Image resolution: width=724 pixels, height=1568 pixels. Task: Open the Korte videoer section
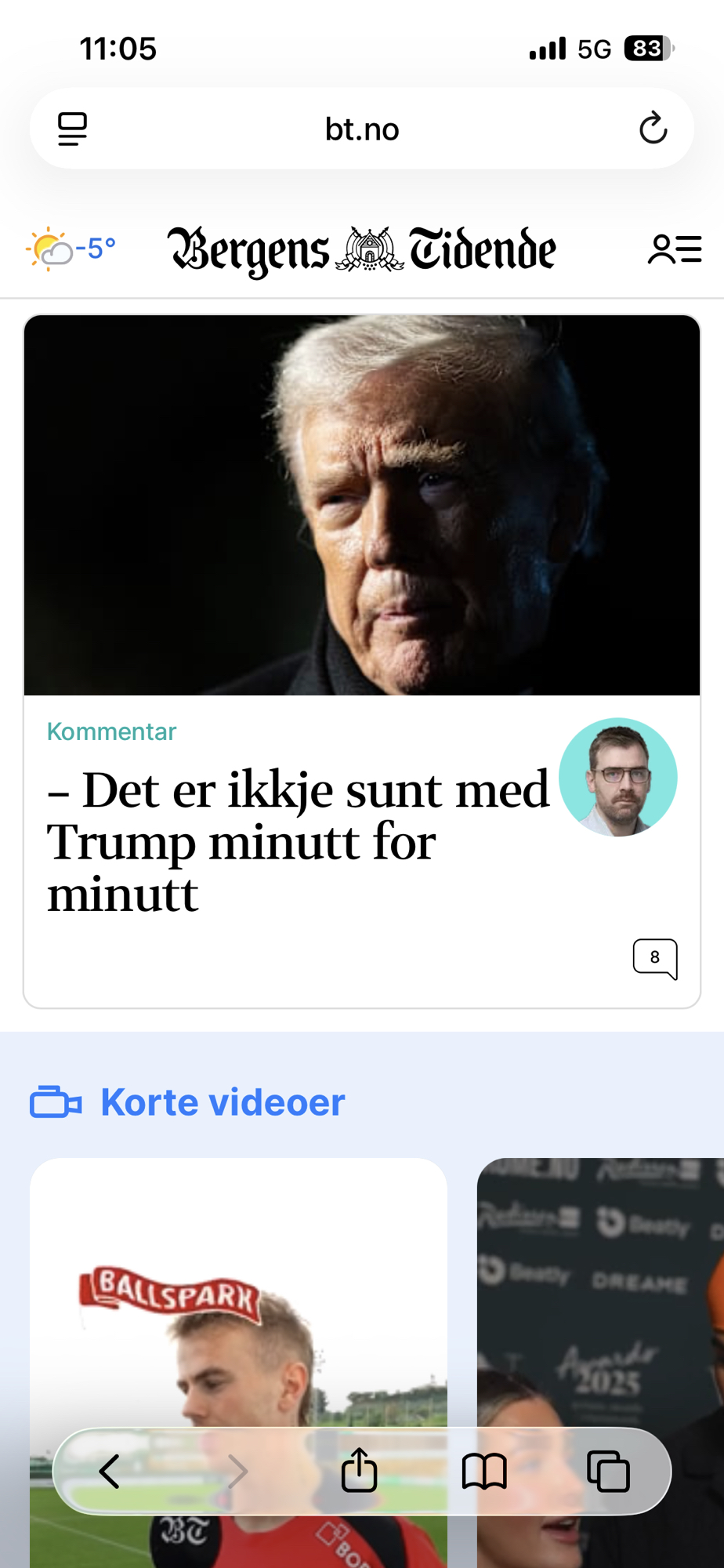click(x=223, y=1102)
